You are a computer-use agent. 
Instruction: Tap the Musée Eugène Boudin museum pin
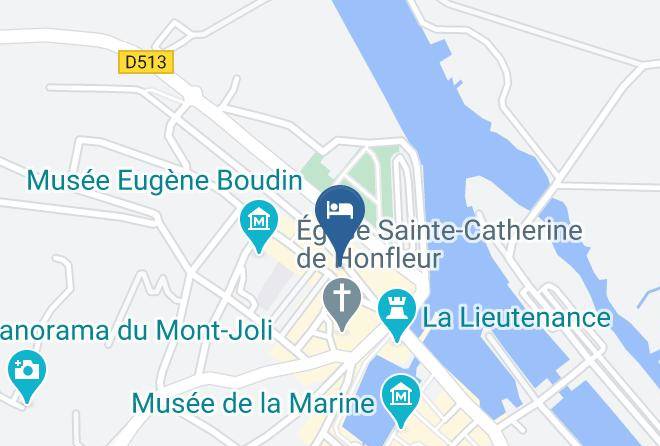coord(259,226)
